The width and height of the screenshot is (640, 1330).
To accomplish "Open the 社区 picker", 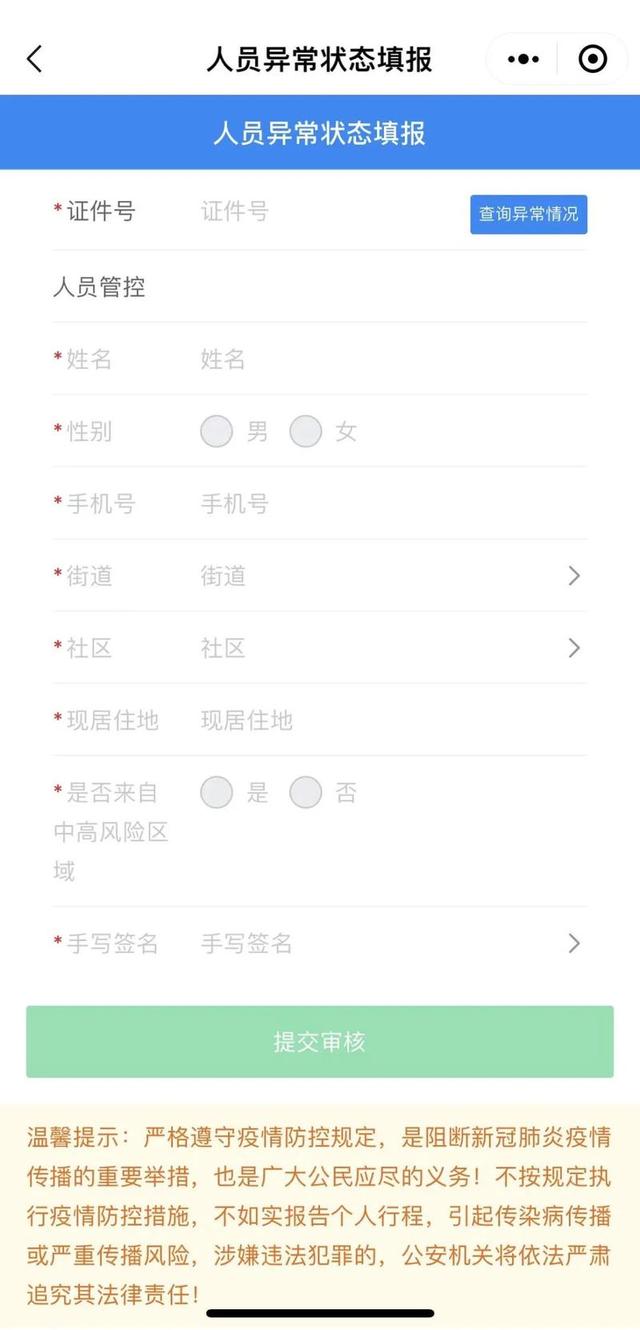I will 320,647.
